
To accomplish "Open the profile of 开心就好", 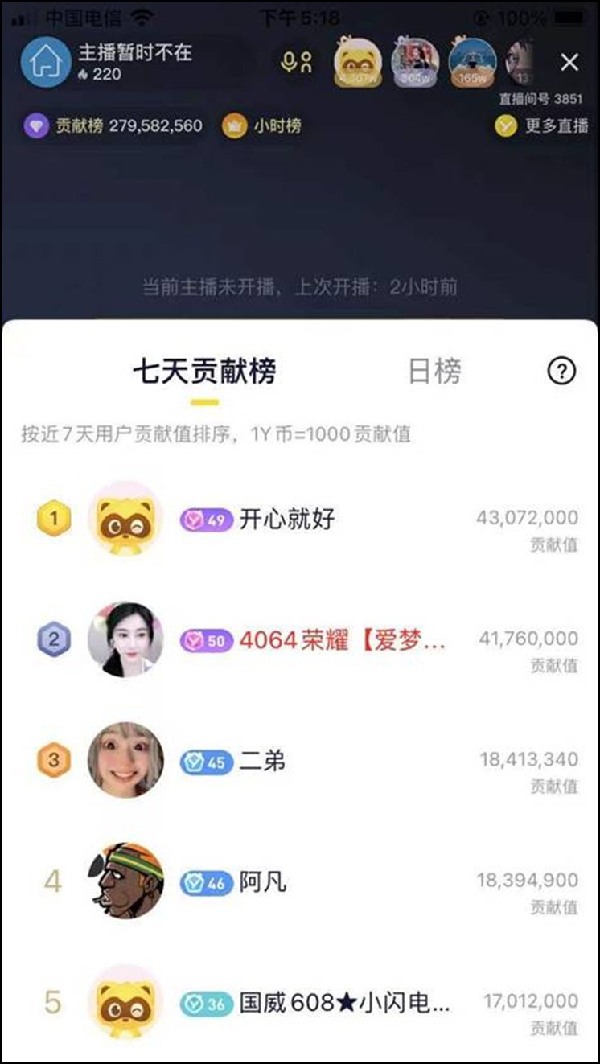I will pyautogui.click(x=300, y=520).
